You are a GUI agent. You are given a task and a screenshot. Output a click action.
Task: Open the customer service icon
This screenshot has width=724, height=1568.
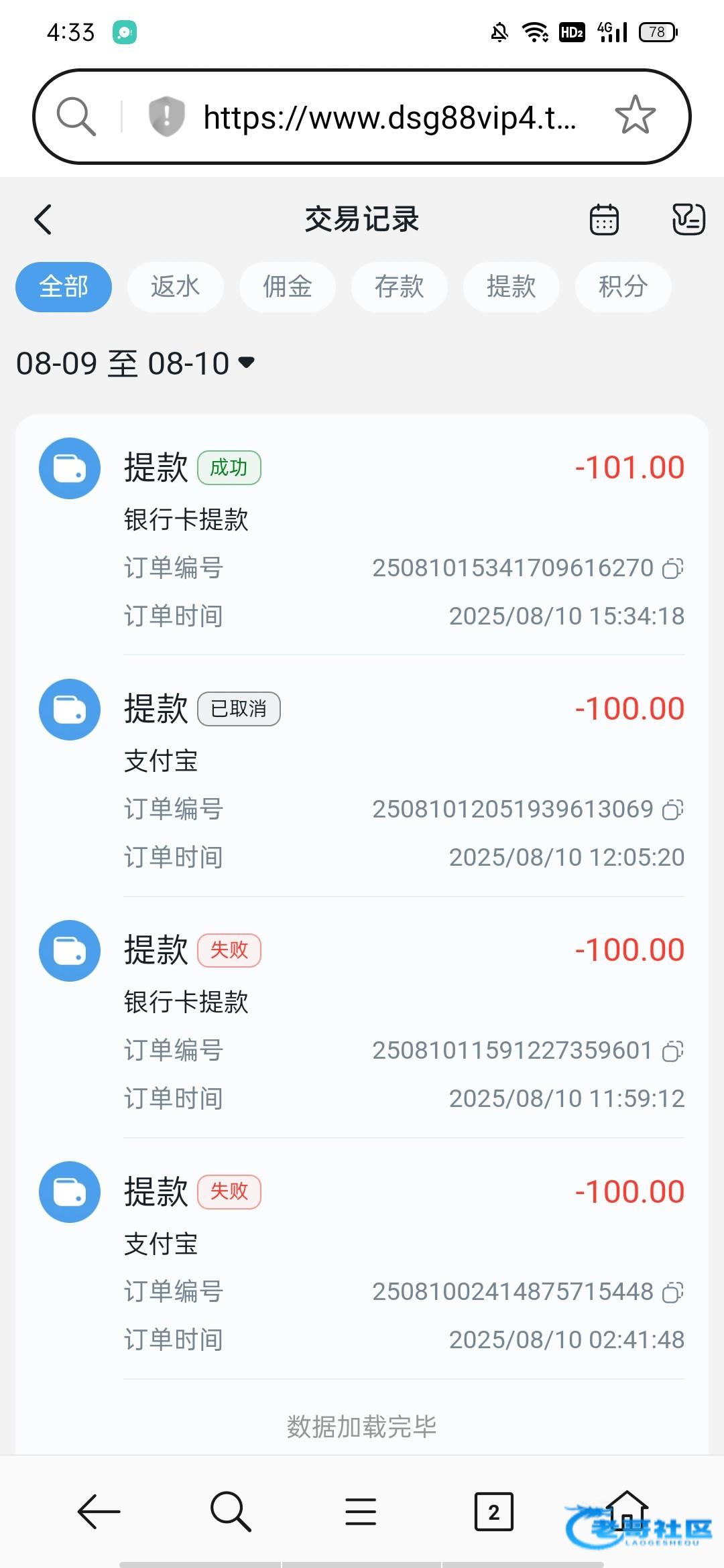click(688, 219)
